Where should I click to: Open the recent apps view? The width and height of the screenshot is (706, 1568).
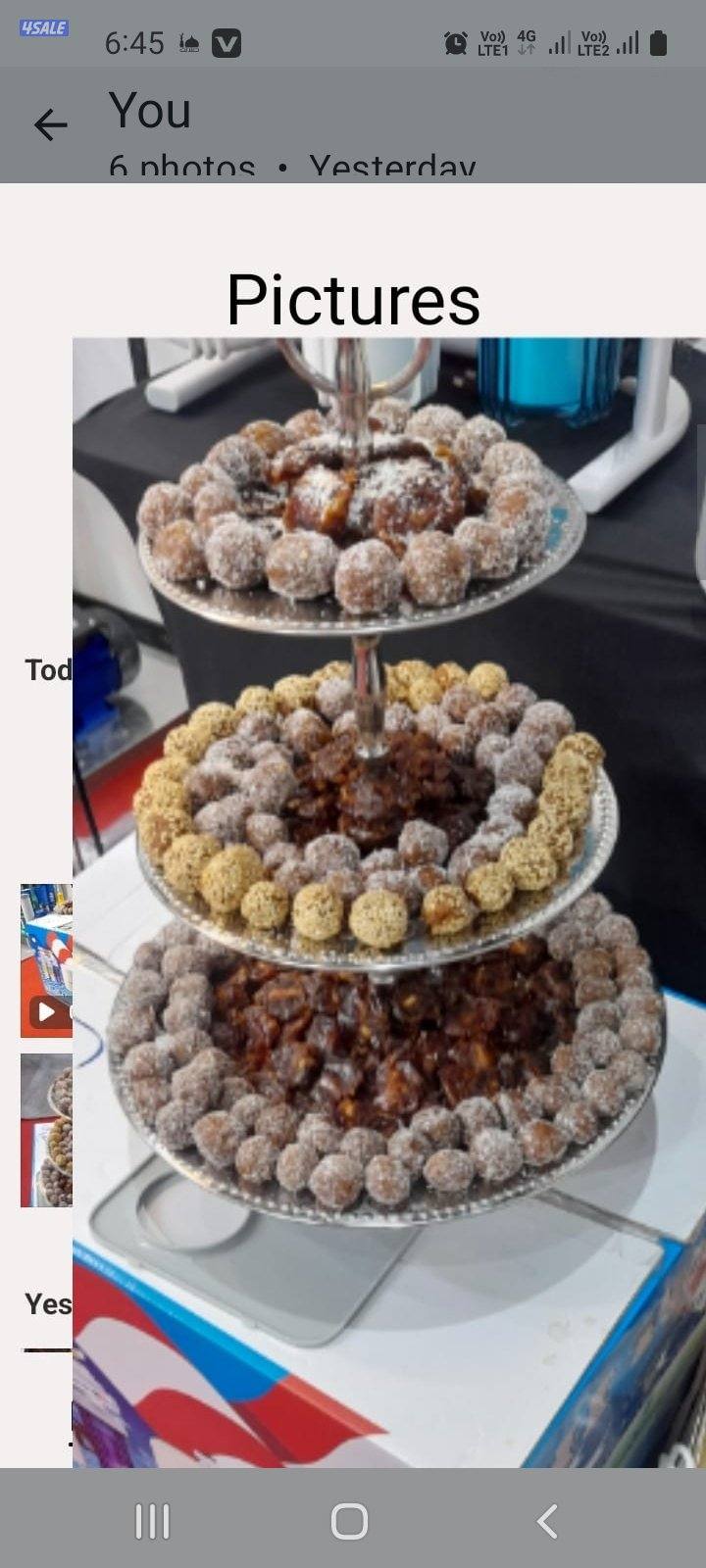152,1521
